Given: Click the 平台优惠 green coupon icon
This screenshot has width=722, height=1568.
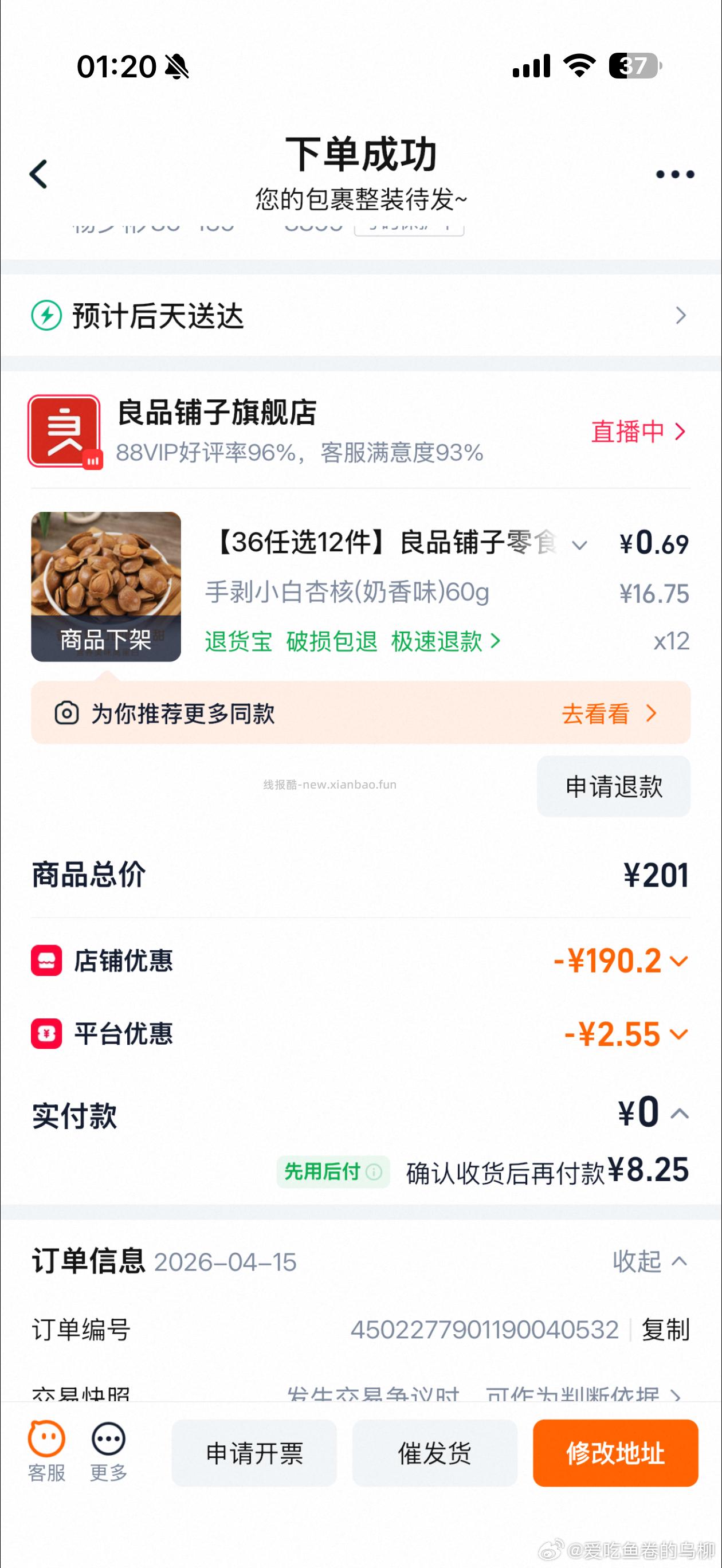Looking at the screenshot, I should click(45, 1036).
